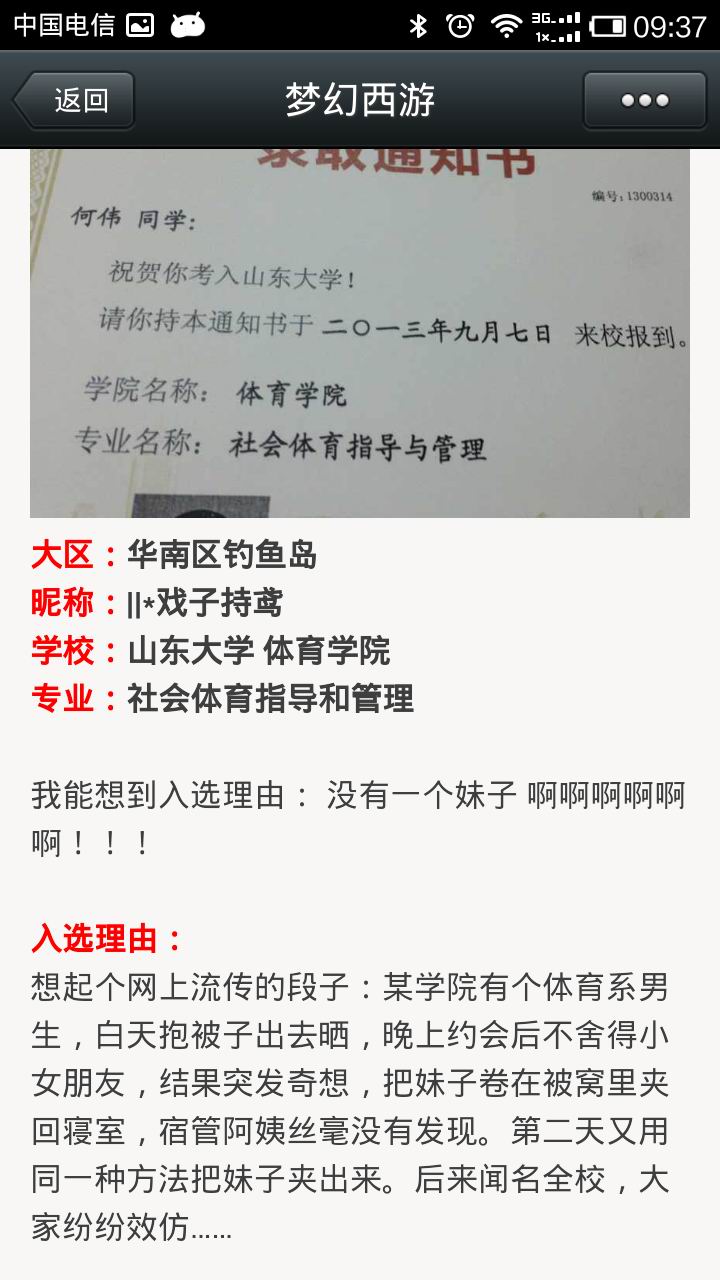View the admission notice photo
The width and height of the screenshot is (720, 1280).
coord(360,333)
